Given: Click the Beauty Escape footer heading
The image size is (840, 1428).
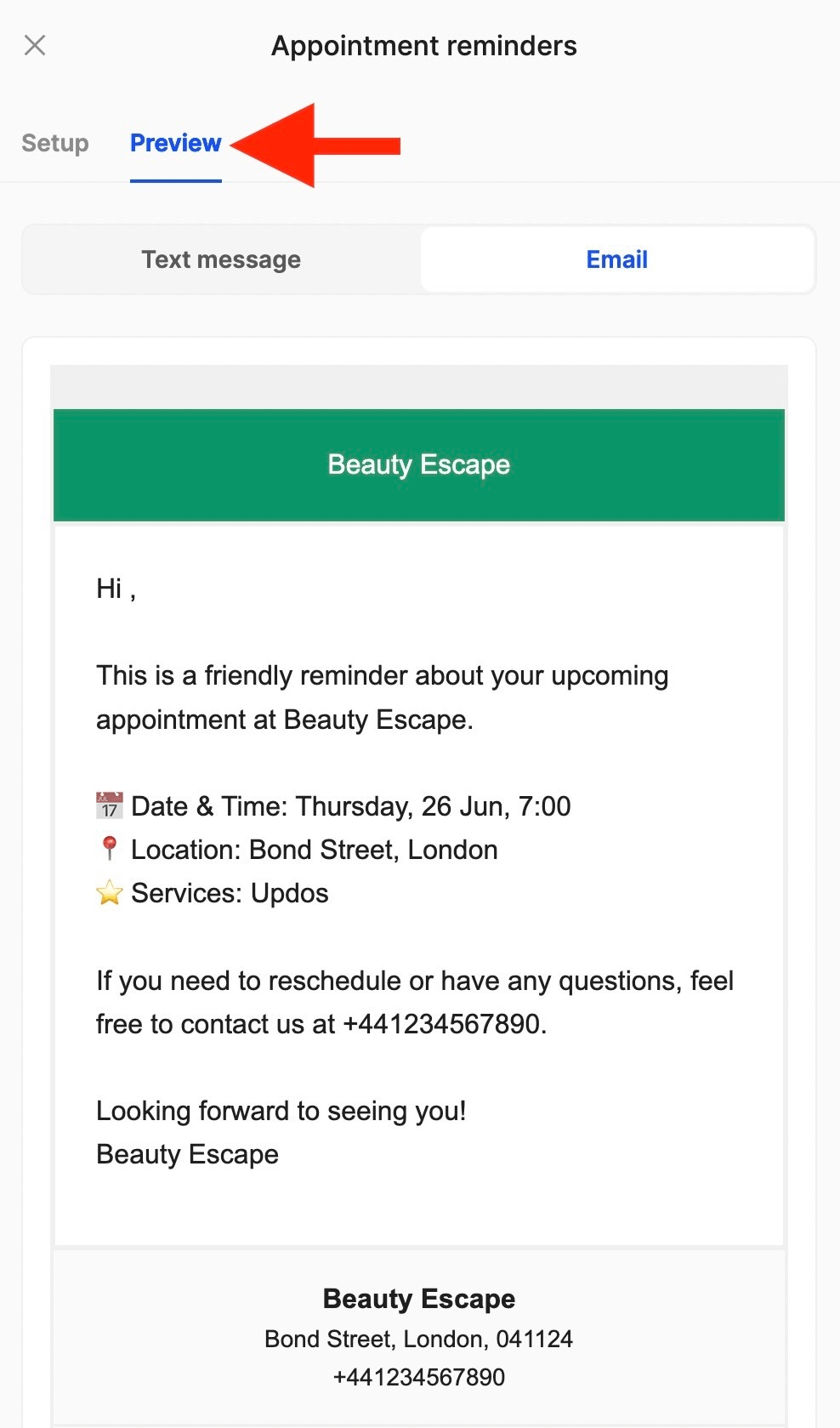Looking at the screenshot, I should (418, 1299).
